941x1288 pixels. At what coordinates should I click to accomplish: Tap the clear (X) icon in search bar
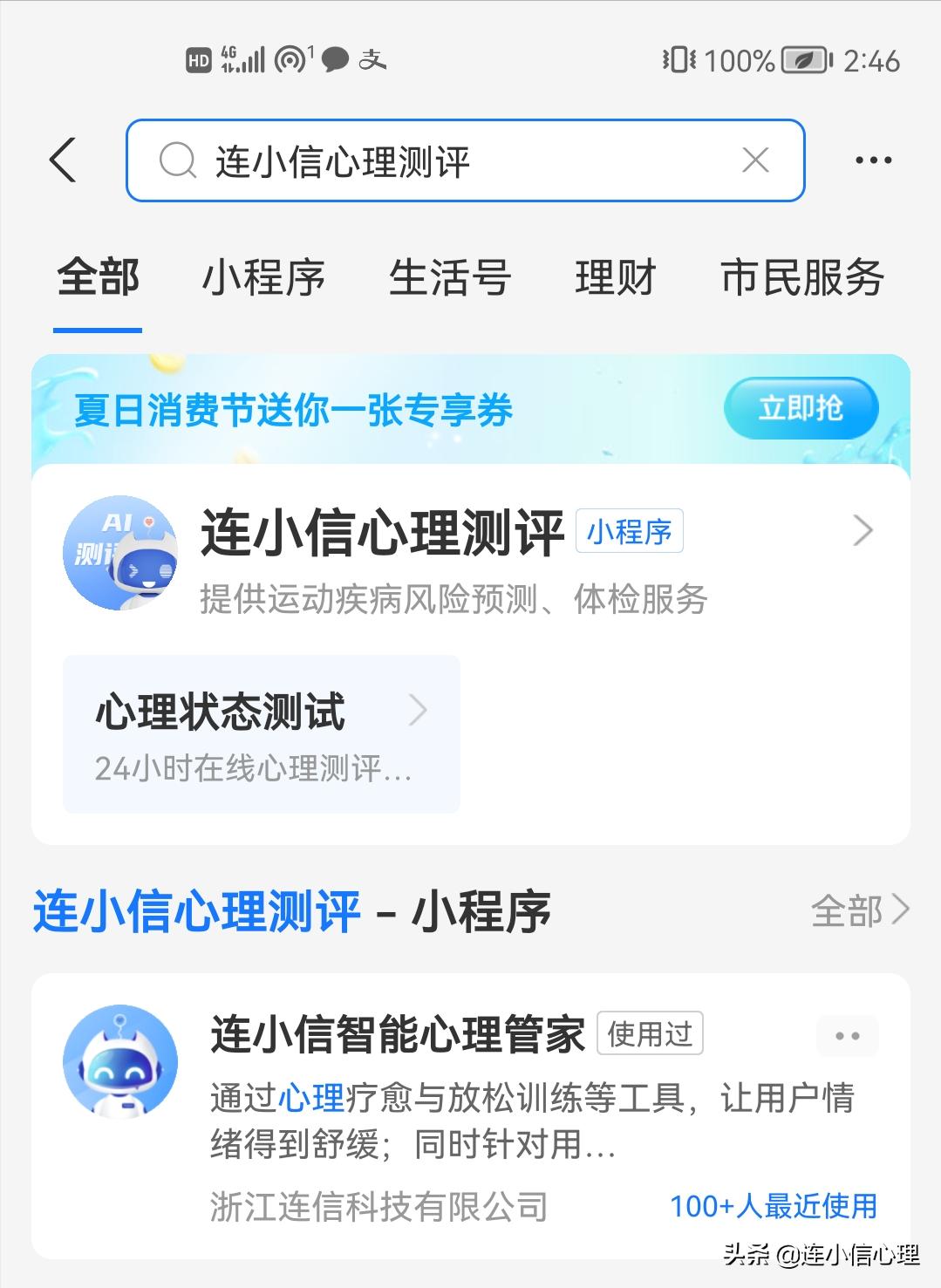[753, 159]
